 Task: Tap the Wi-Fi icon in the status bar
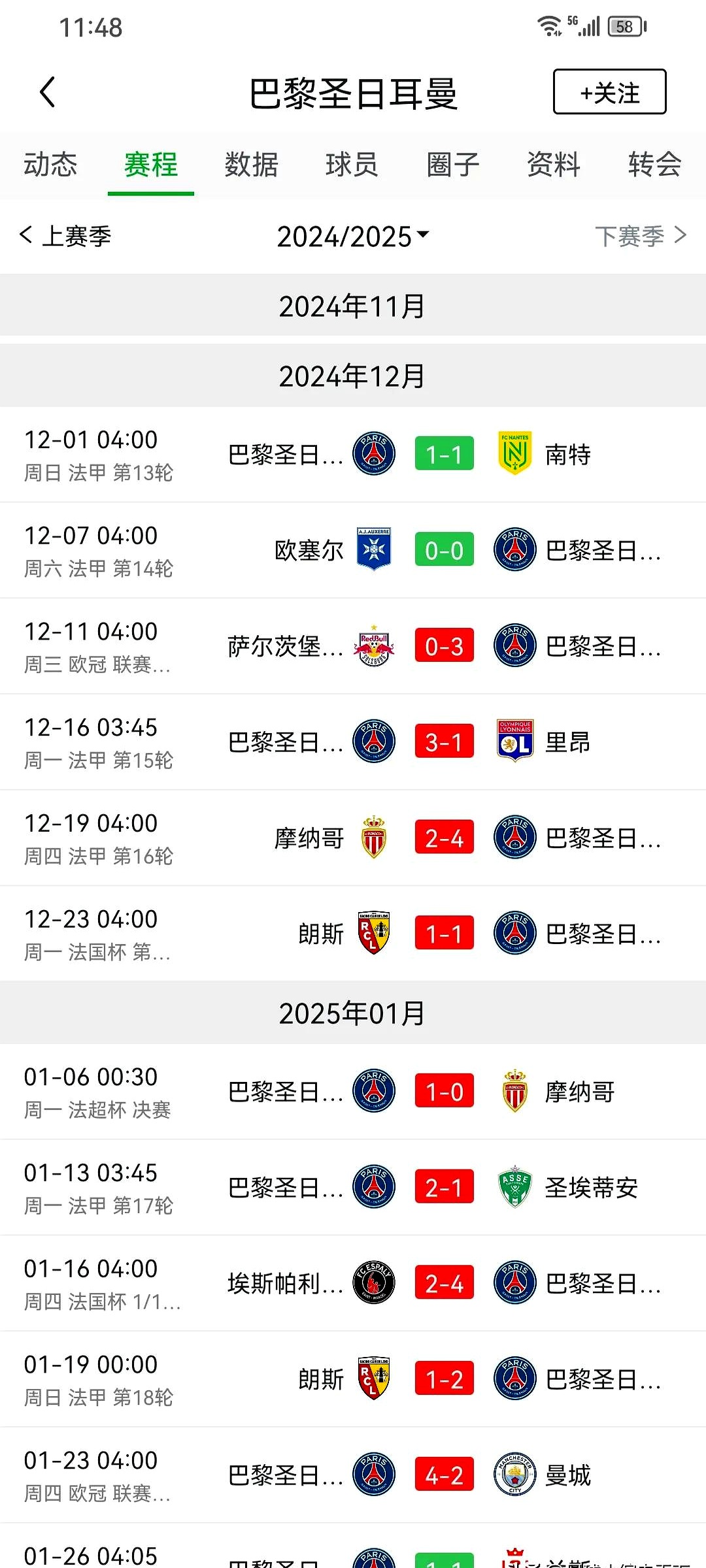tap(549, 25)
